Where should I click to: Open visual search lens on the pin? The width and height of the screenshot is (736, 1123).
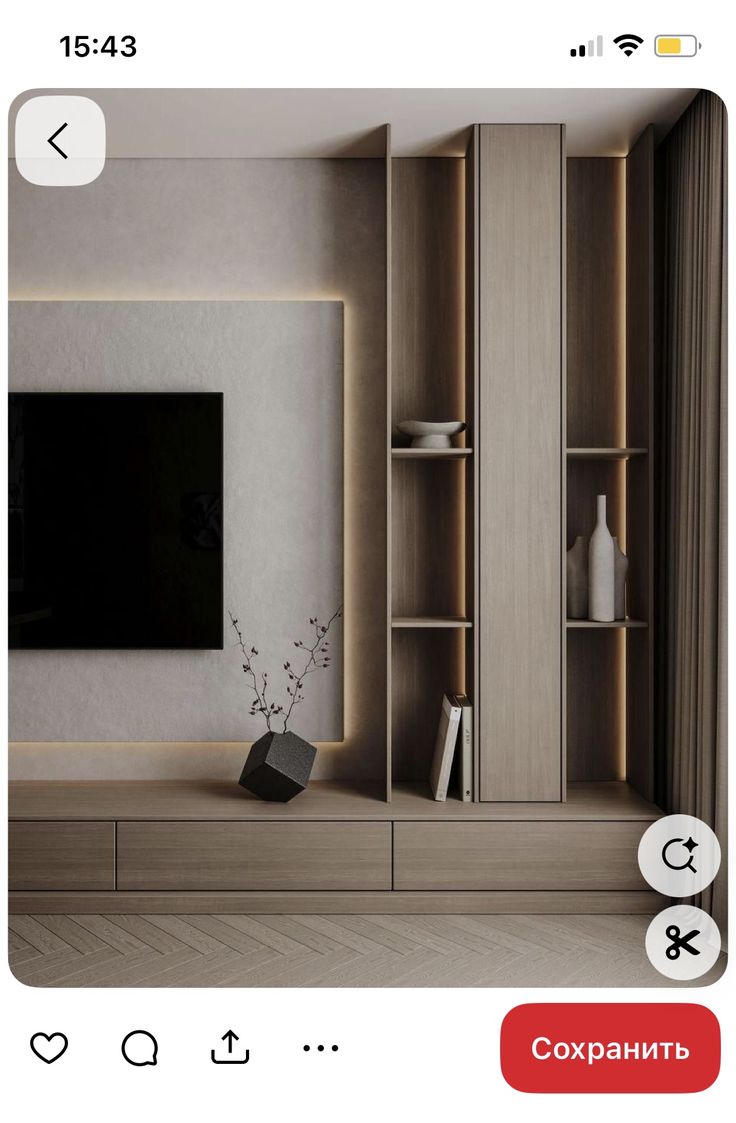[680, 856]
